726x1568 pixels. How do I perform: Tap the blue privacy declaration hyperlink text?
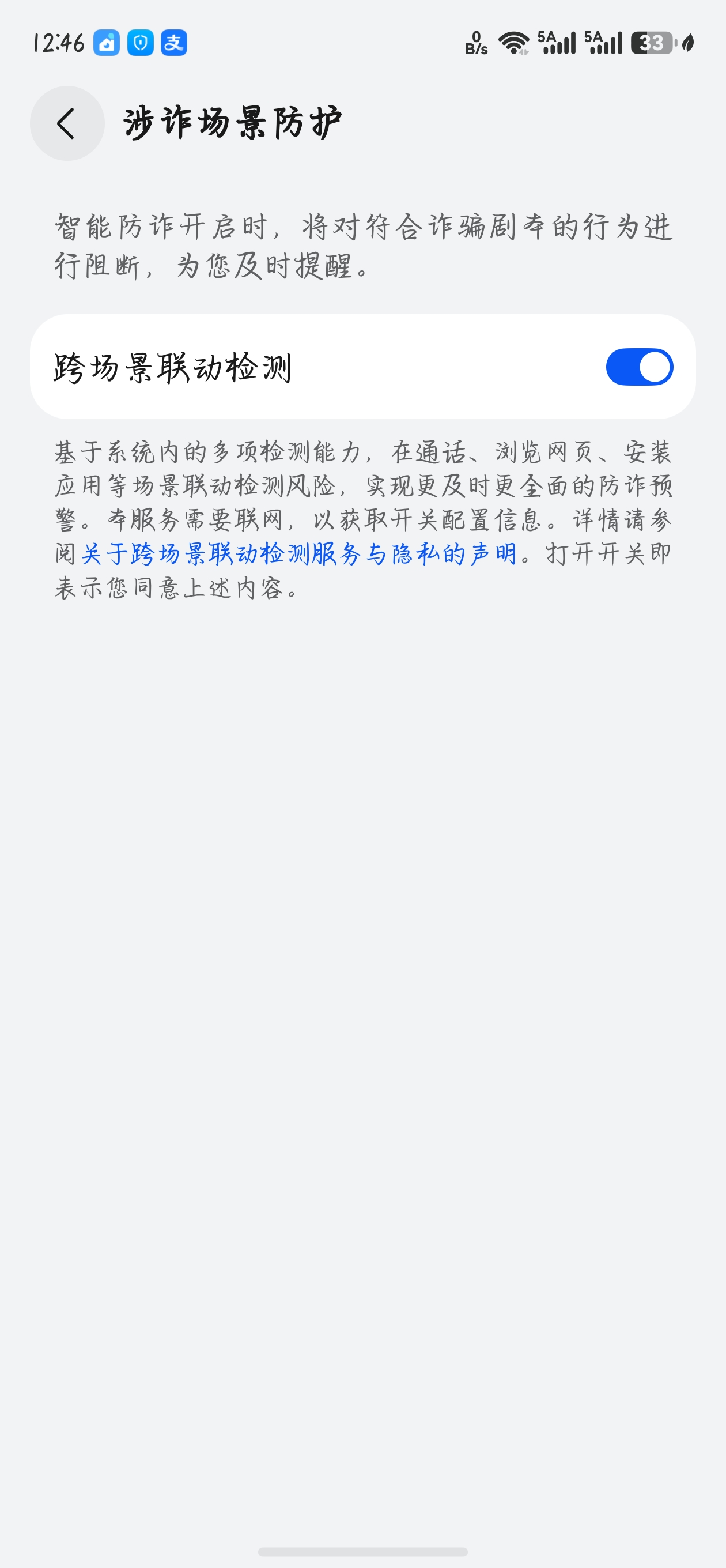click(303, 556)
